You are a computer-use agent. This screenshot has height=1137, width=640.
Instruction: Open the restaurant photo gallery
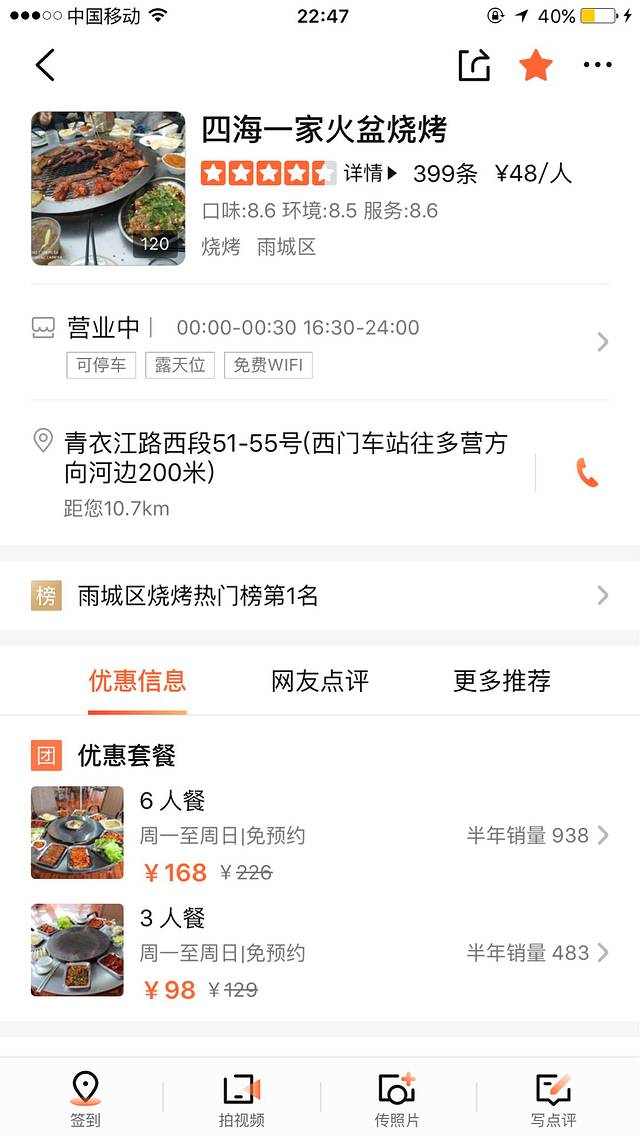[108, 188]
